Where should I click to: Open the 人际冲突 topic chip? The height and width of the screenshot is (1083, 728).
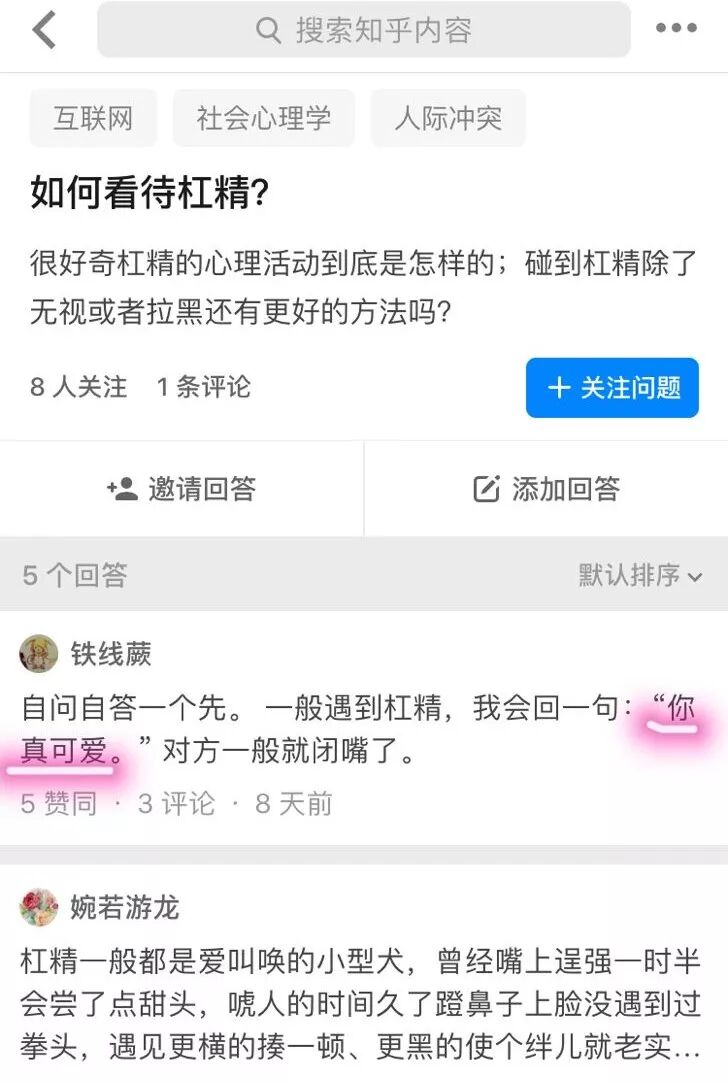pyautogui.click(x=448, y=119)
